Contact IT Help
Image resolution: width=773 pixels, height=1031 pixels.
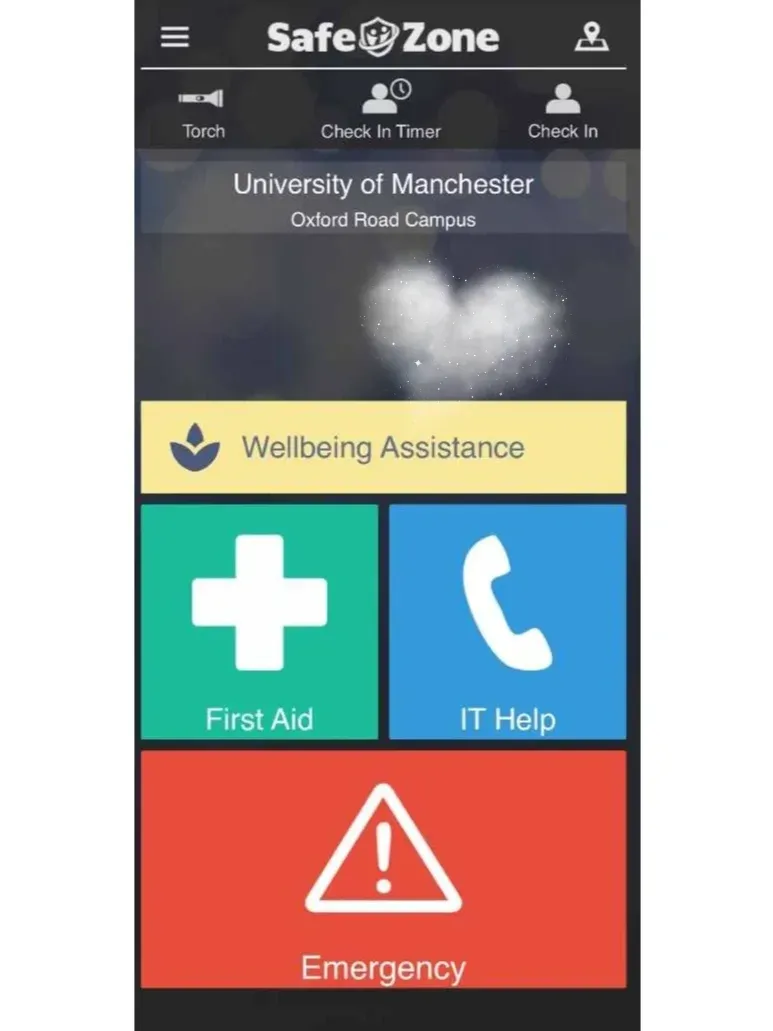coord(507,621)
